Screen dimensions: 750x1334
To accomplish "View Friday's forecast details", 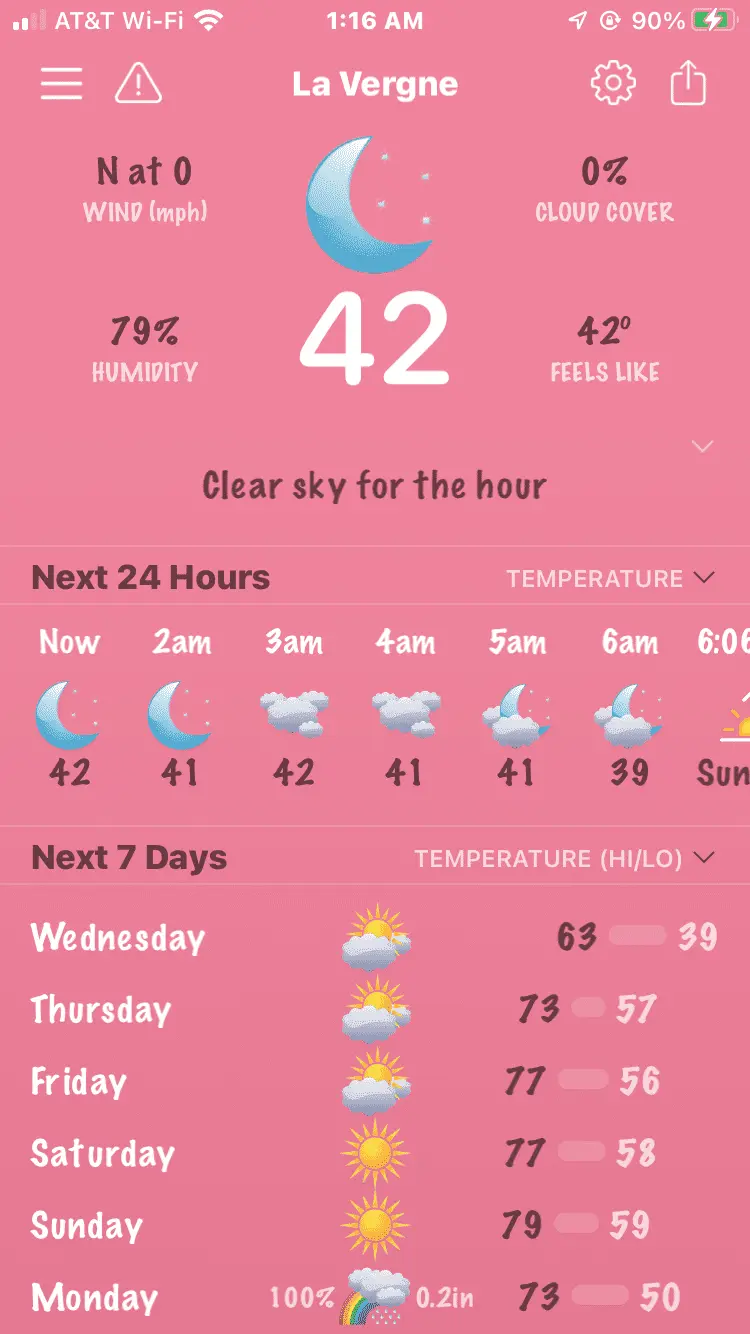I will click(375, 1082).
